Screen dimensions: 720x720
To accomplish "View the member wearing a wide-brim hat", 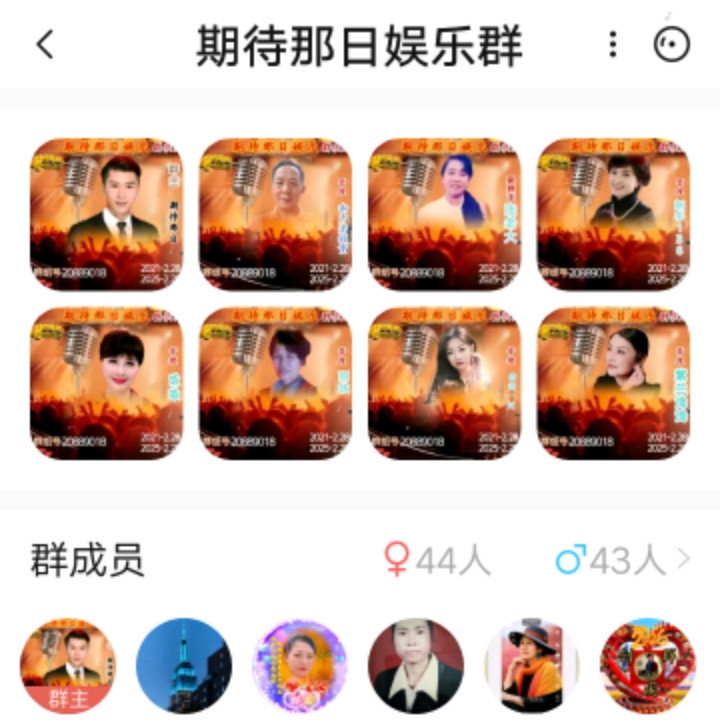I will [532, 665].
